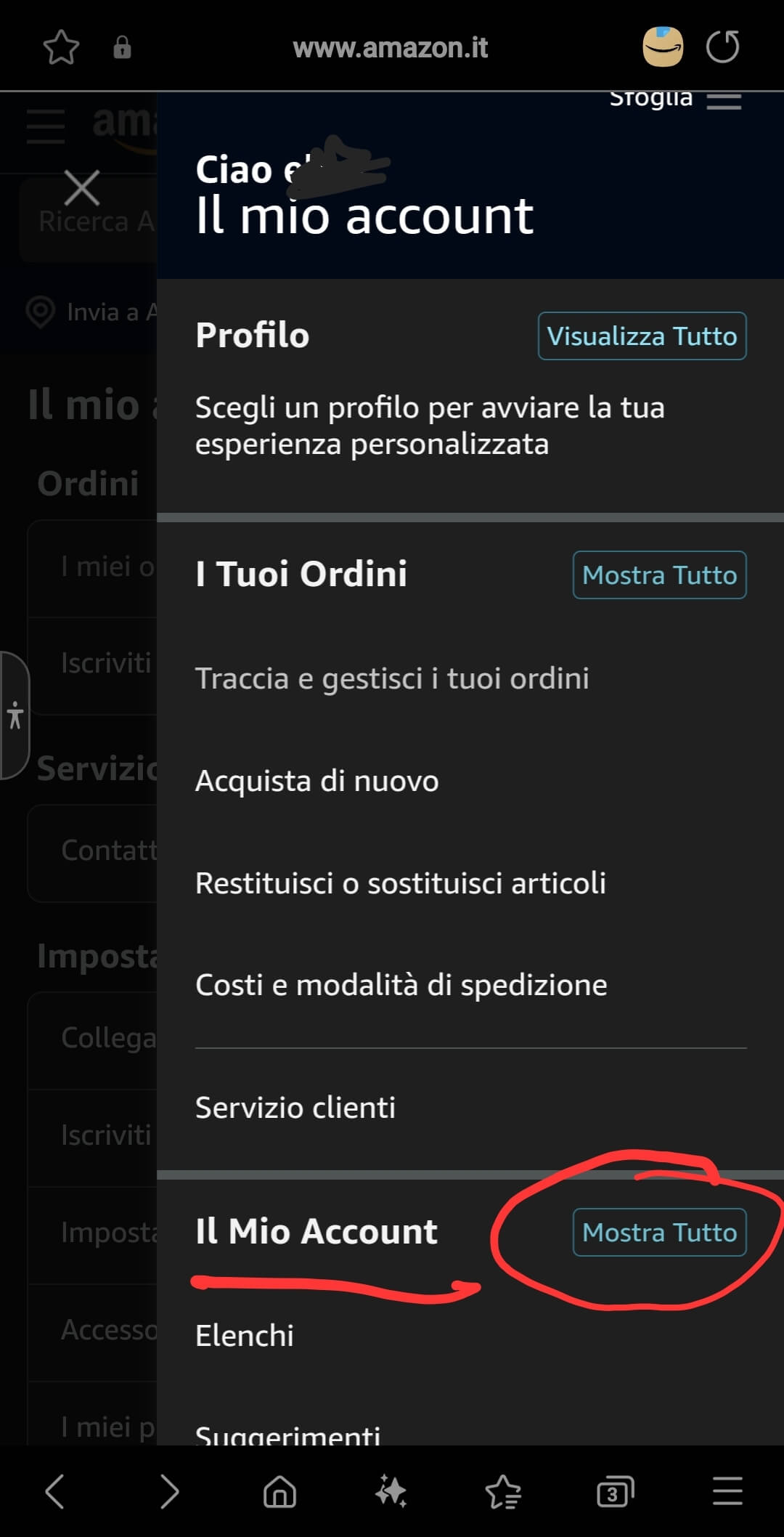Image resolution: width=784 pixels, height=1537 pixels.
Task: Open the browser bookmarks list
Action: pos(503,1493)
